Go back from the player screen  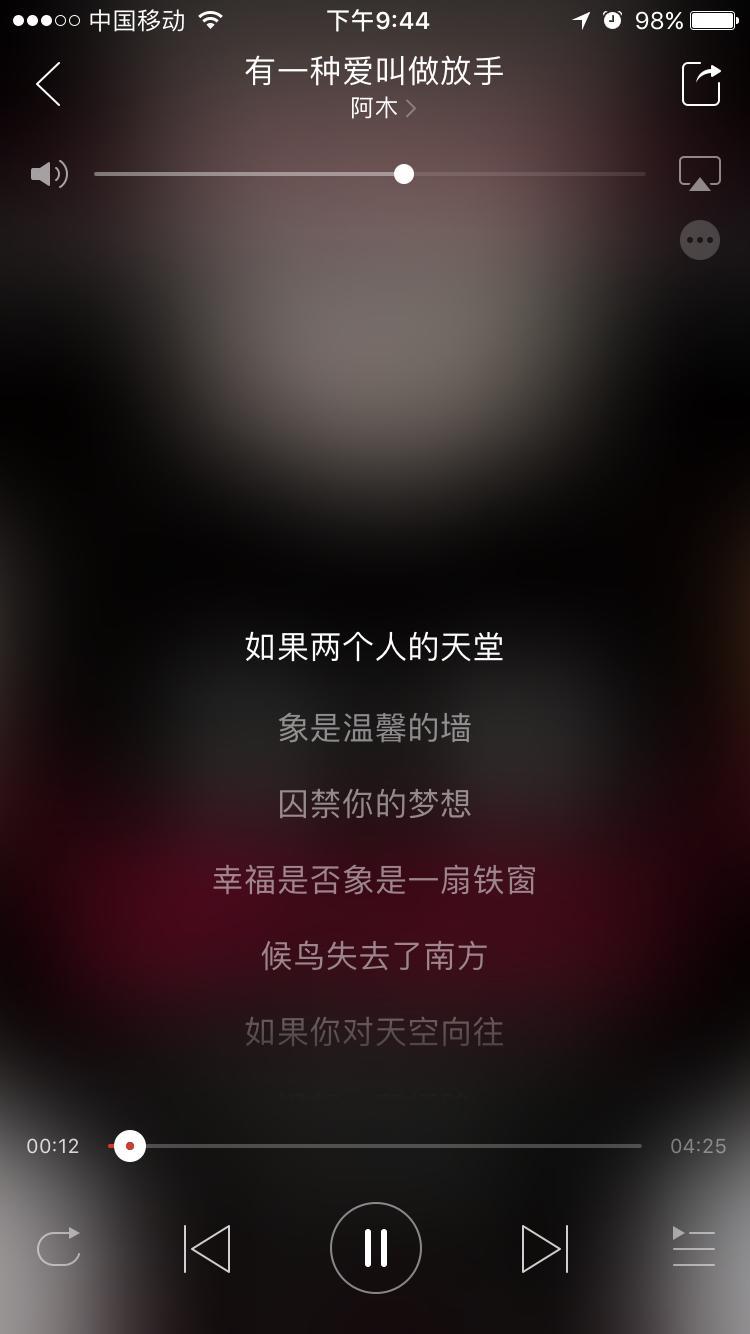[x=48, y=84]
